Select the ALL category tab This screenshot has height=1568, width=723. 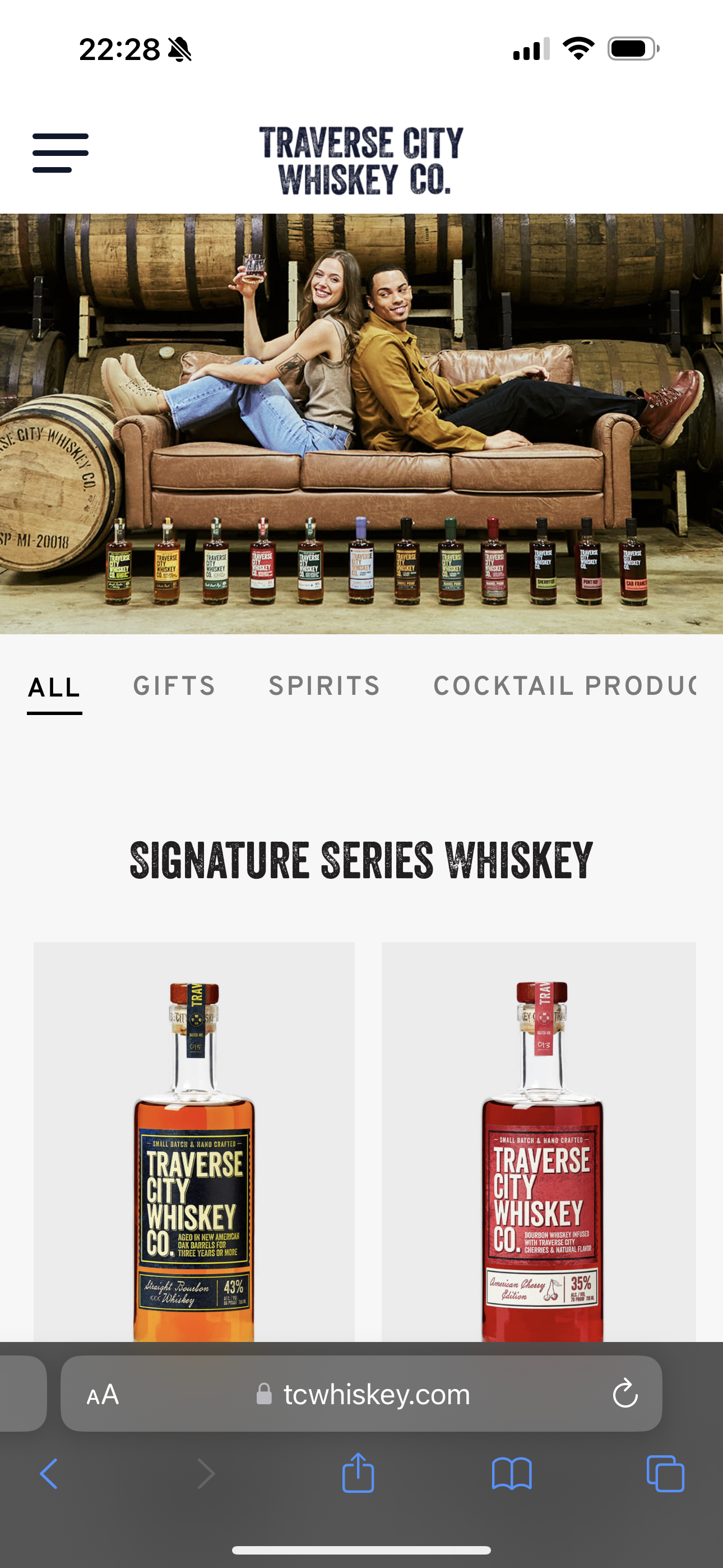click(x=54, y=687)
